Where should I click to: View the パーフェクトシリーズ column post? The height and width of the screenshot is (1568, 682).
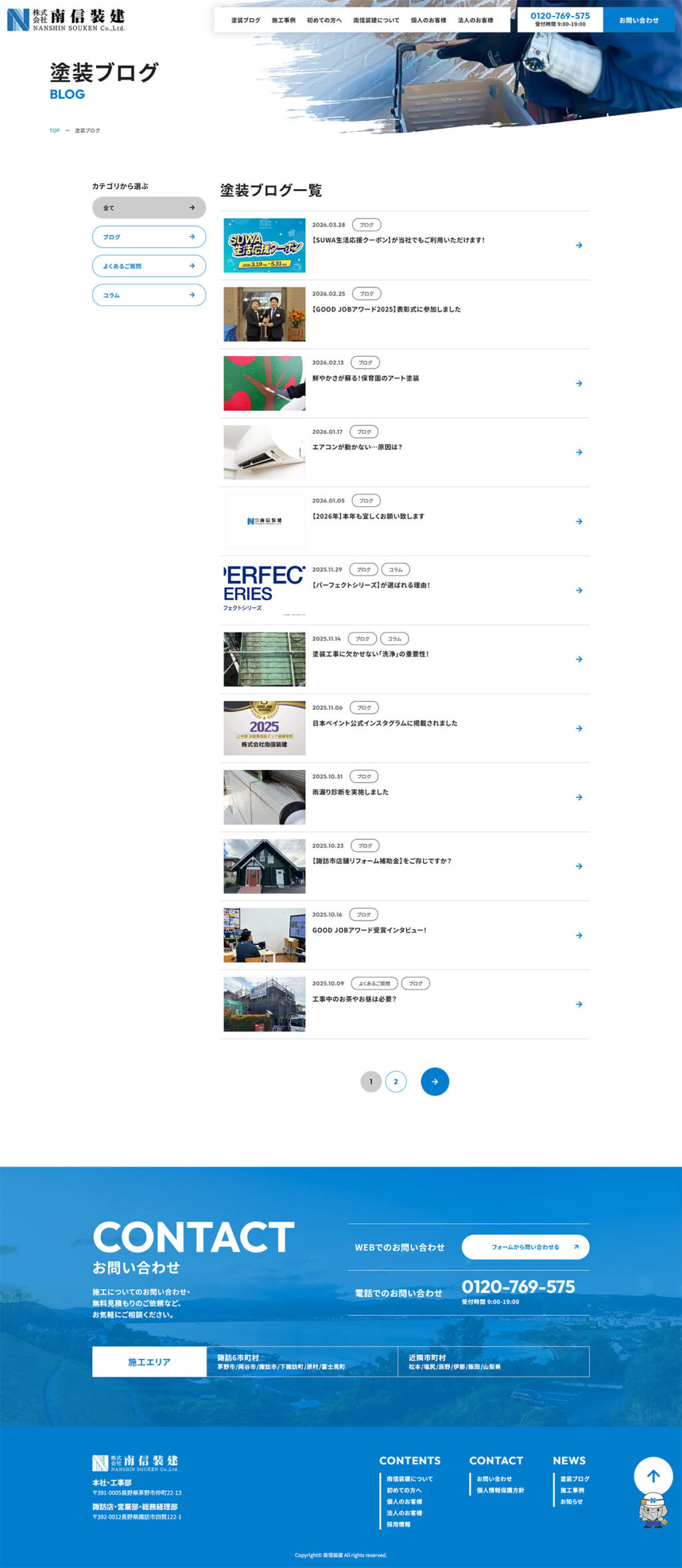[371, 586]
